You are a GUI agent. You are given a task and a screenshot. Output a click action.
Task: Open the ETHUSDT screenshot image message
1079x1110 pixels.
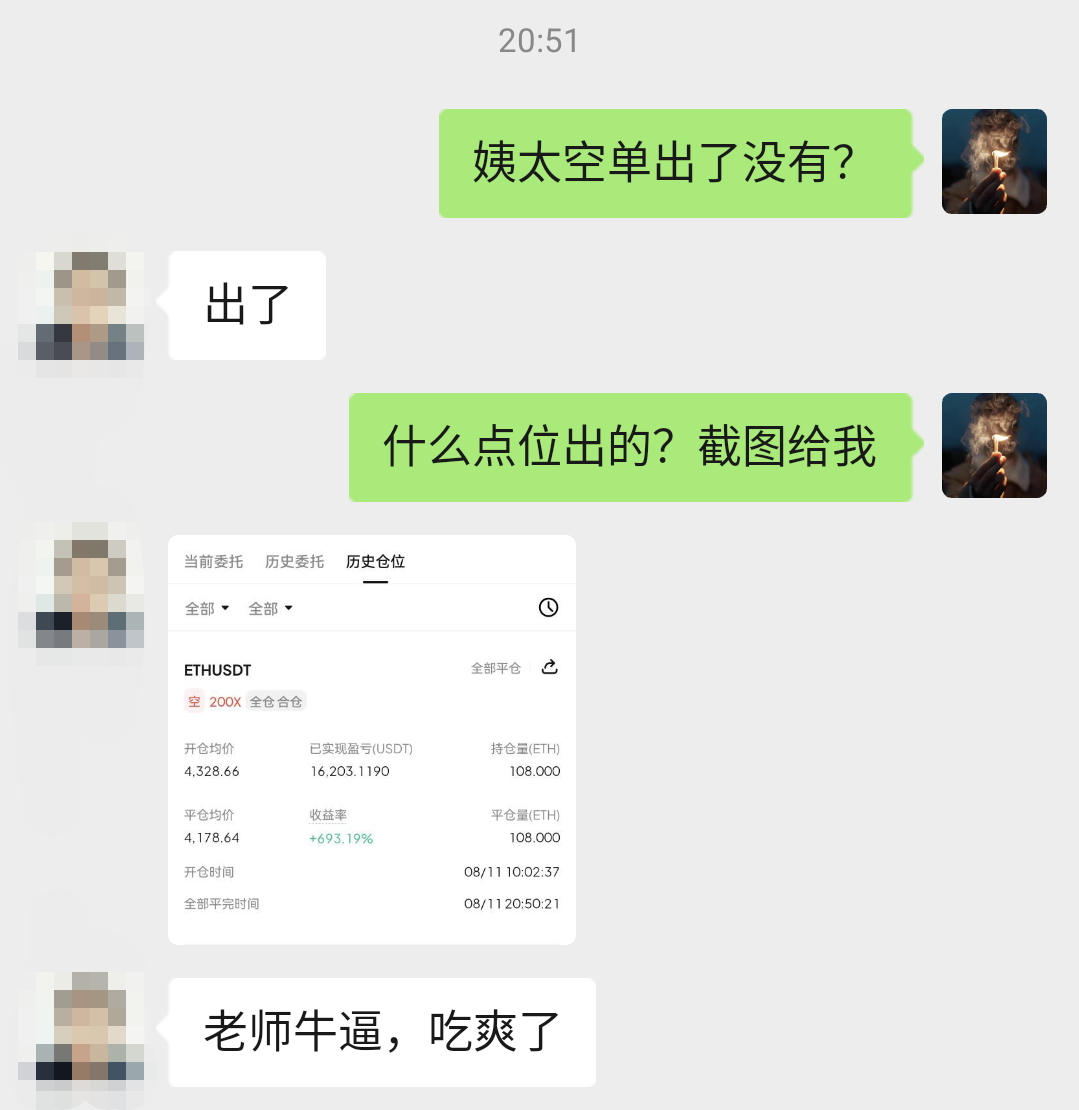(371, 739)
